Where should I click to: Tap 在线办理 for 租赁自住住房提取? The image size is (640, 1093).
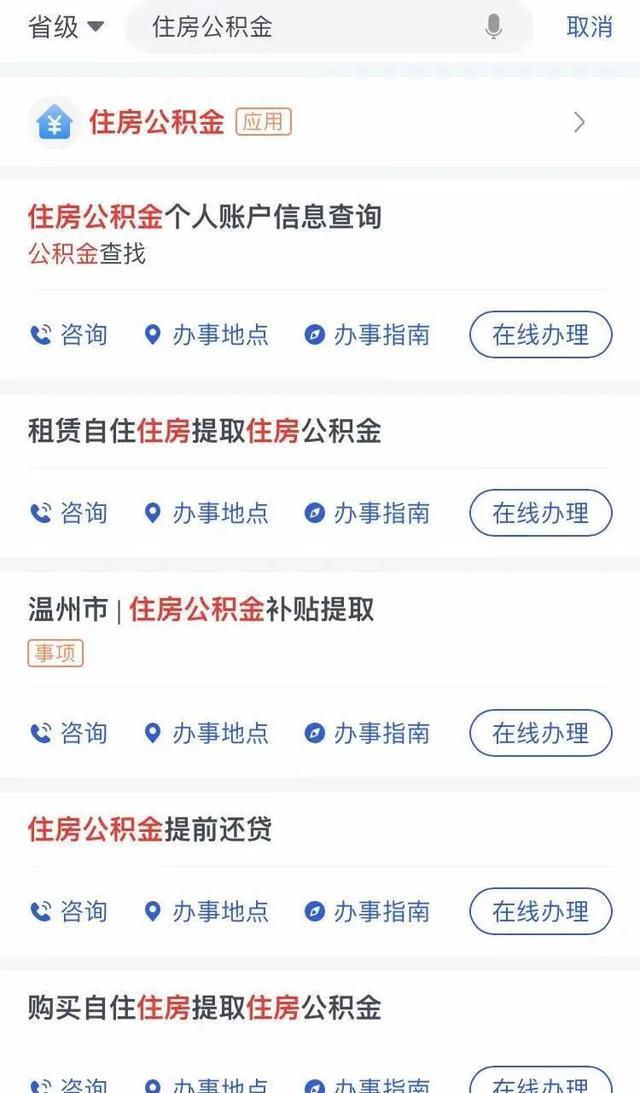coord(540,513)
